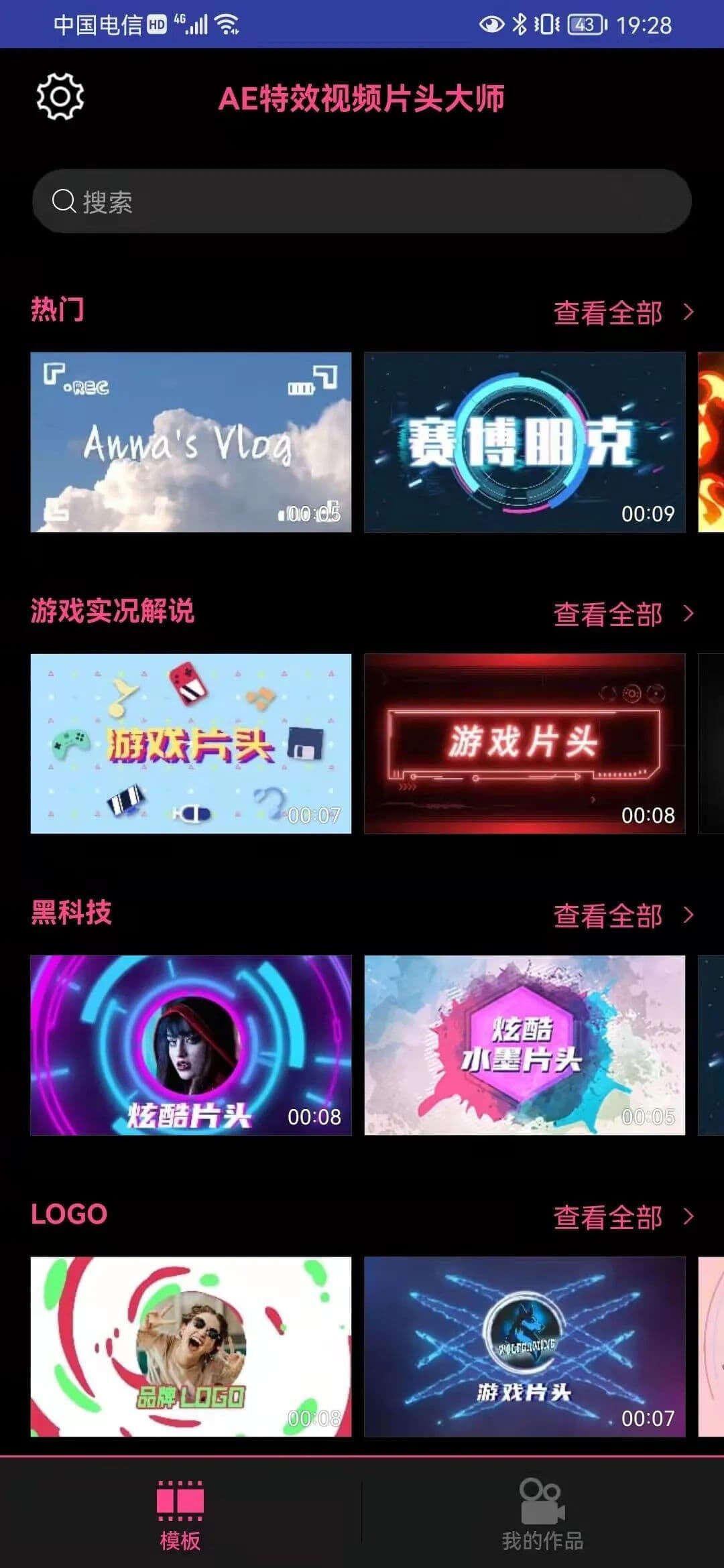Image resolution: width=724 pixels, height=1568 pixels.
Task: Select the cartoon 游戏片头 template
Action: (x=190, y=742)
